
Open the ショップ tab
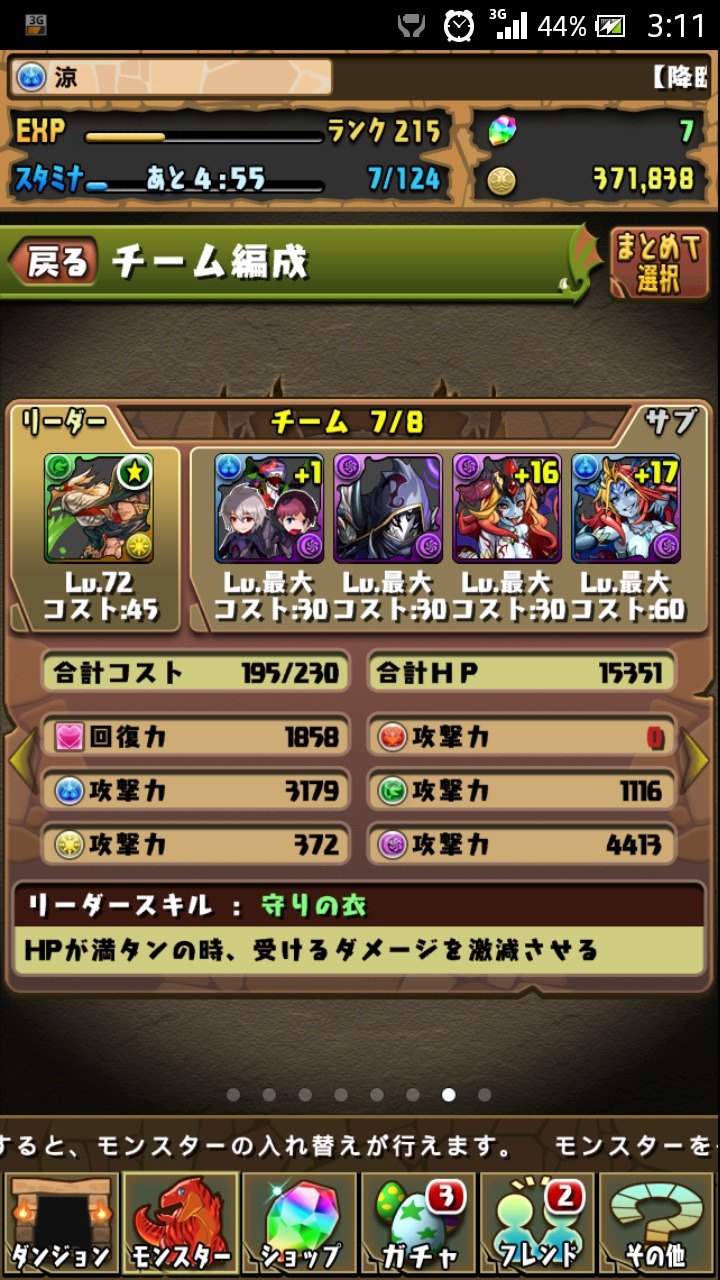pyautogui.click(x=300, y=1224)
